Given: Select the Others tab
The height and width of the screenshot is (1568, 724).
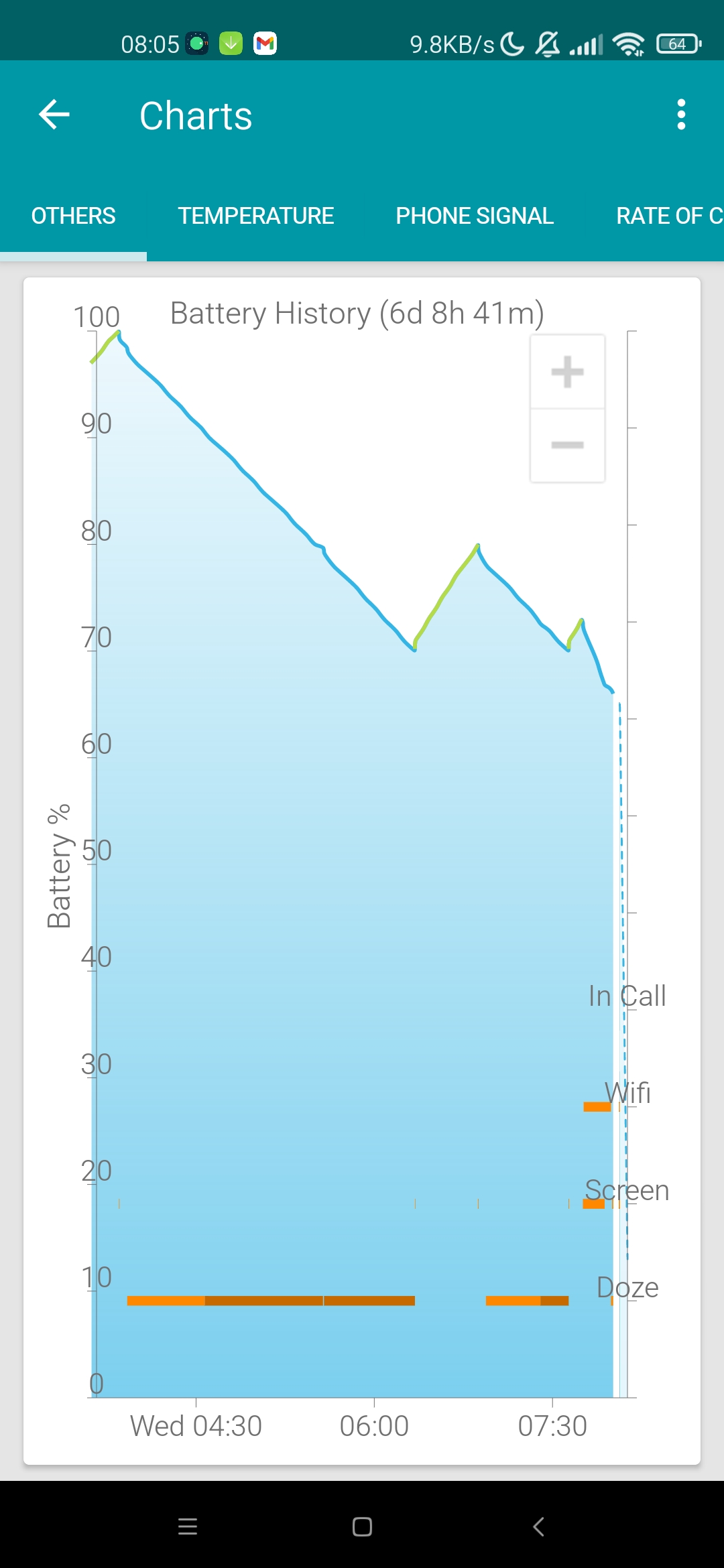Looking at the screenshot, I should click(73, 216).
